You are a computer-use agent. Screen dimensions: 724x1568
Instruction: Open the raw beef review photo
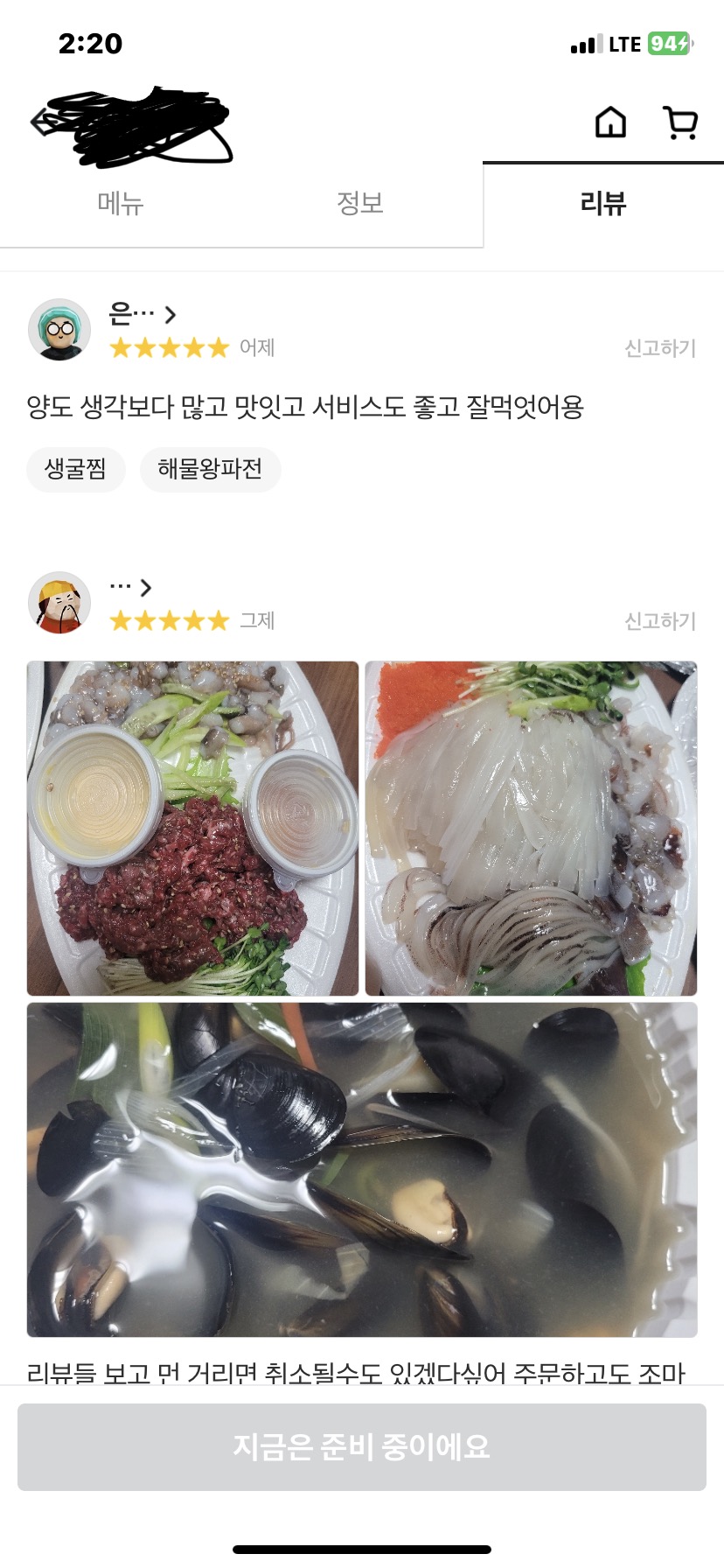(193, 828)
